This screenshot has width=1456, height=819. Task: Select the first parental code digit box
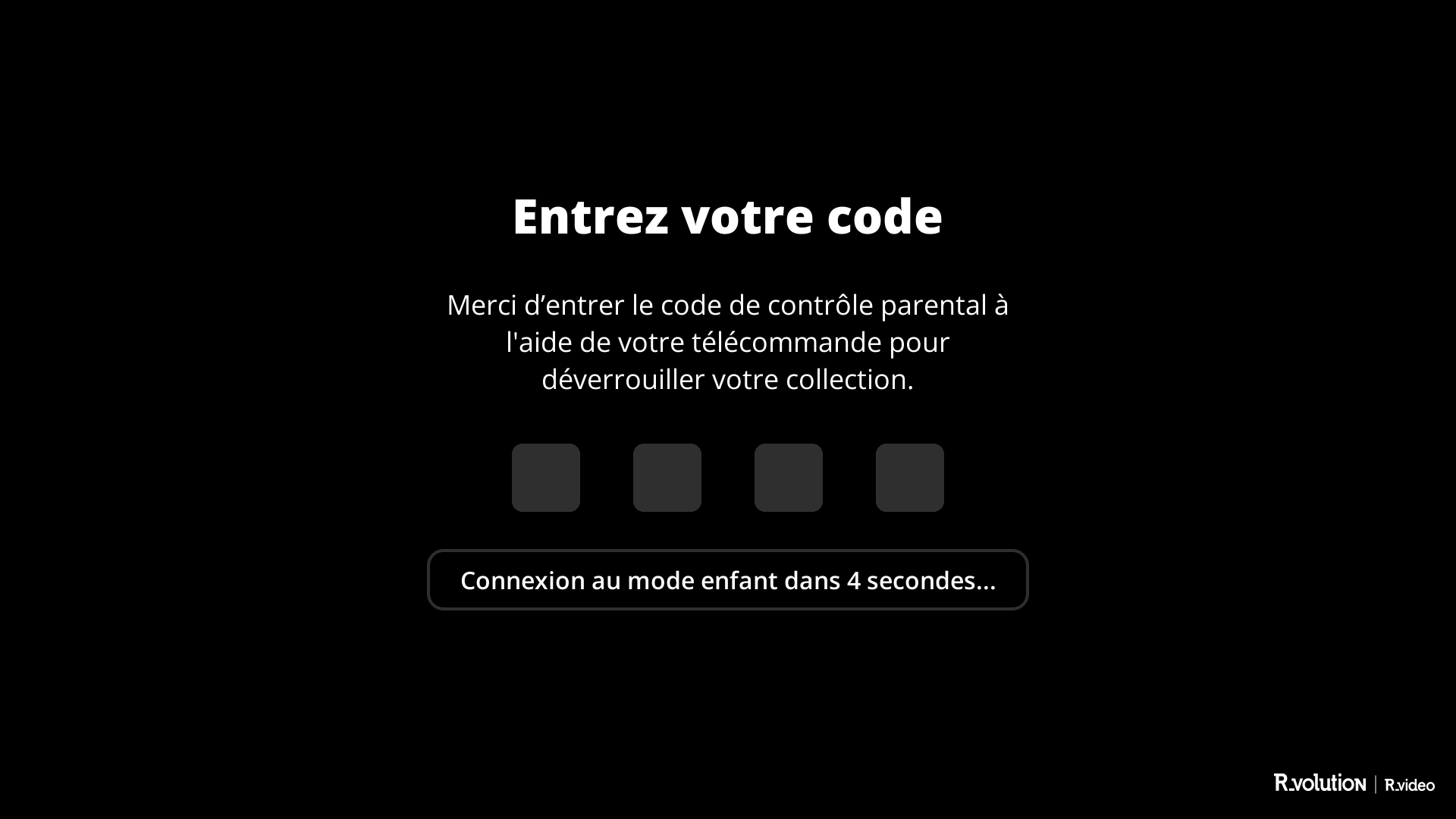click(546, 478)
